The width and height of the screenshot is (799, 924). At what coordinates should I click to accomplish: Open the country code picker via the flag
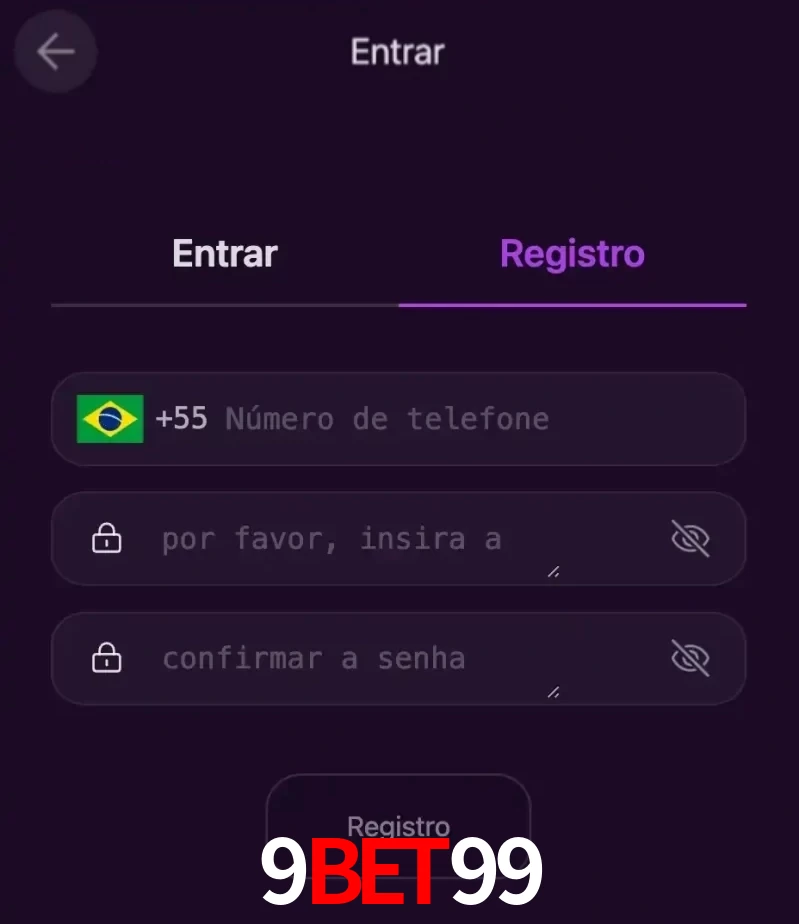[x=110, y=419]
